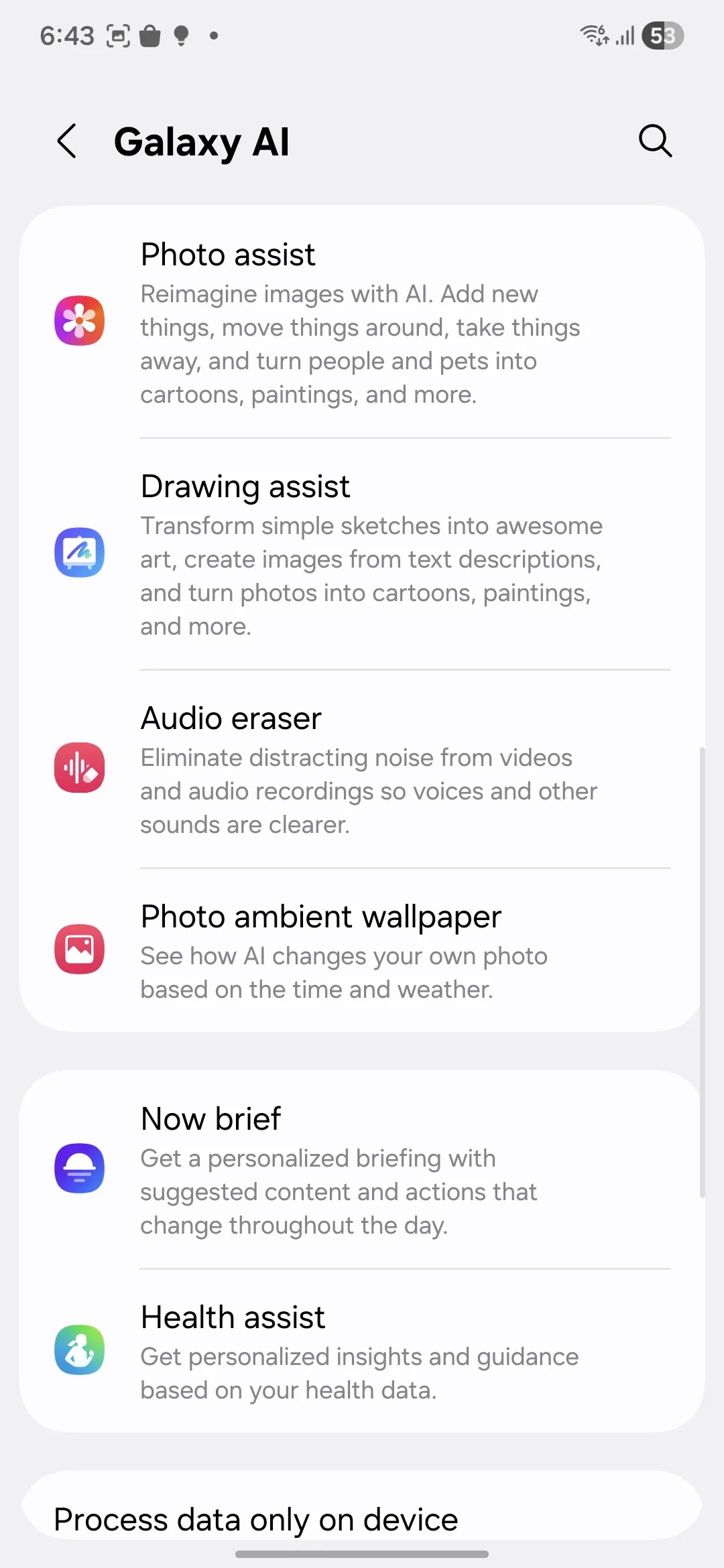Open Photo assist settings
Image resolution: width=724 pixels, height=1568 pixels.
click(362, 322)
